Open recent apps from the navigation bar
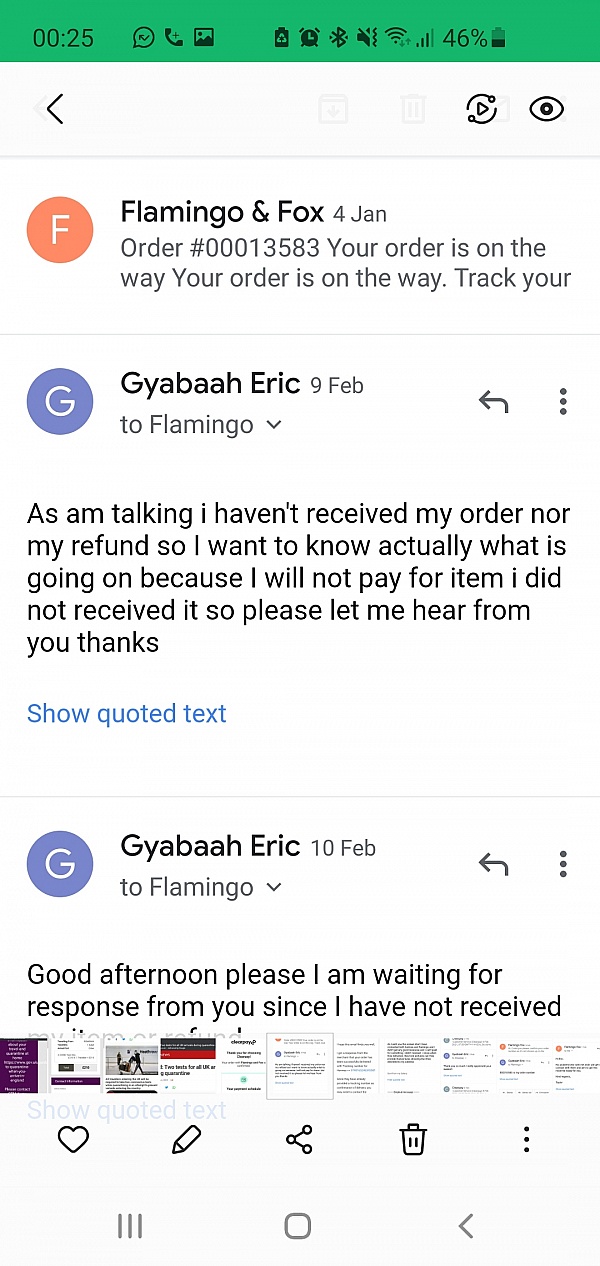Screen dimensions: 600x1266 [130, 1226]
